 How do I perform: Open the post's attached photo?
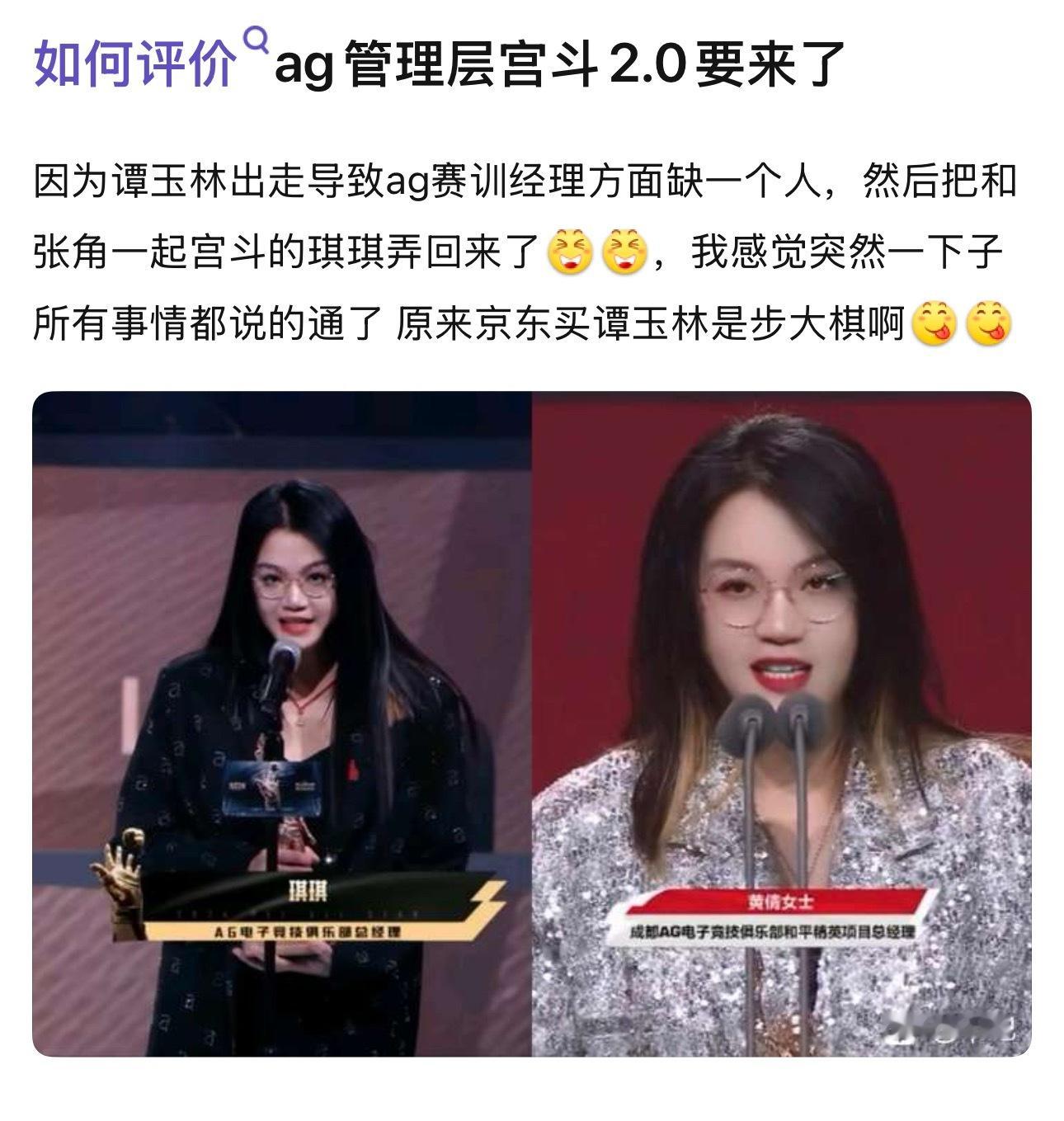(532, 723)
